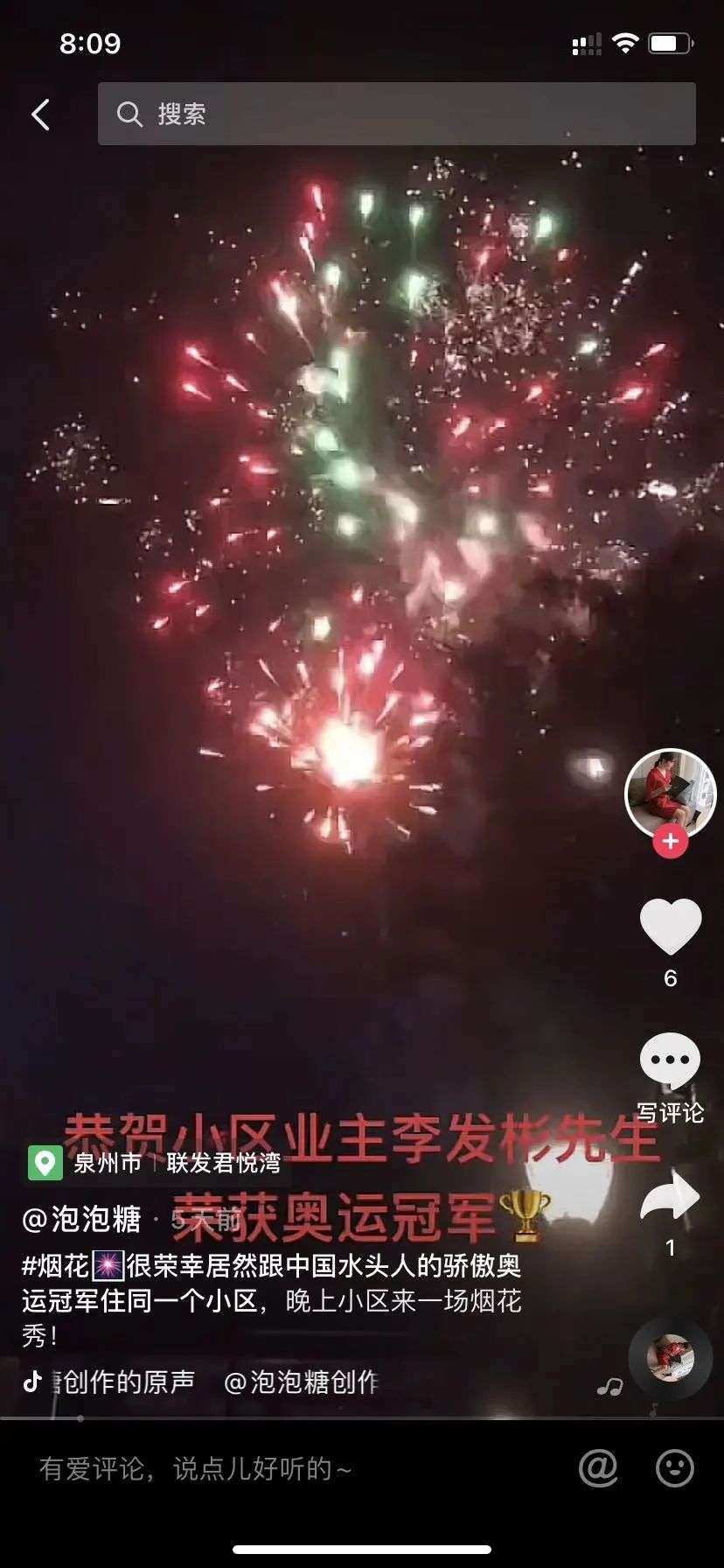Like this fireworks video

[671, 927]
